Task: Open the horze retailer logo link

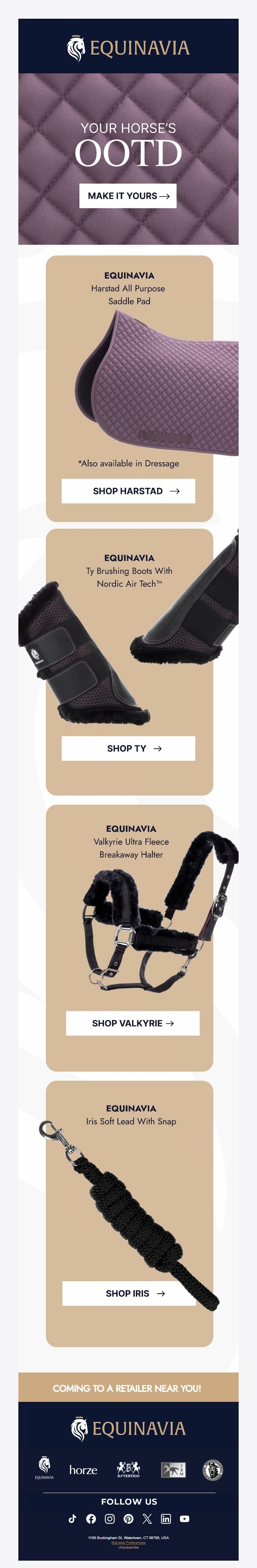Action: tap(83, 1470)
